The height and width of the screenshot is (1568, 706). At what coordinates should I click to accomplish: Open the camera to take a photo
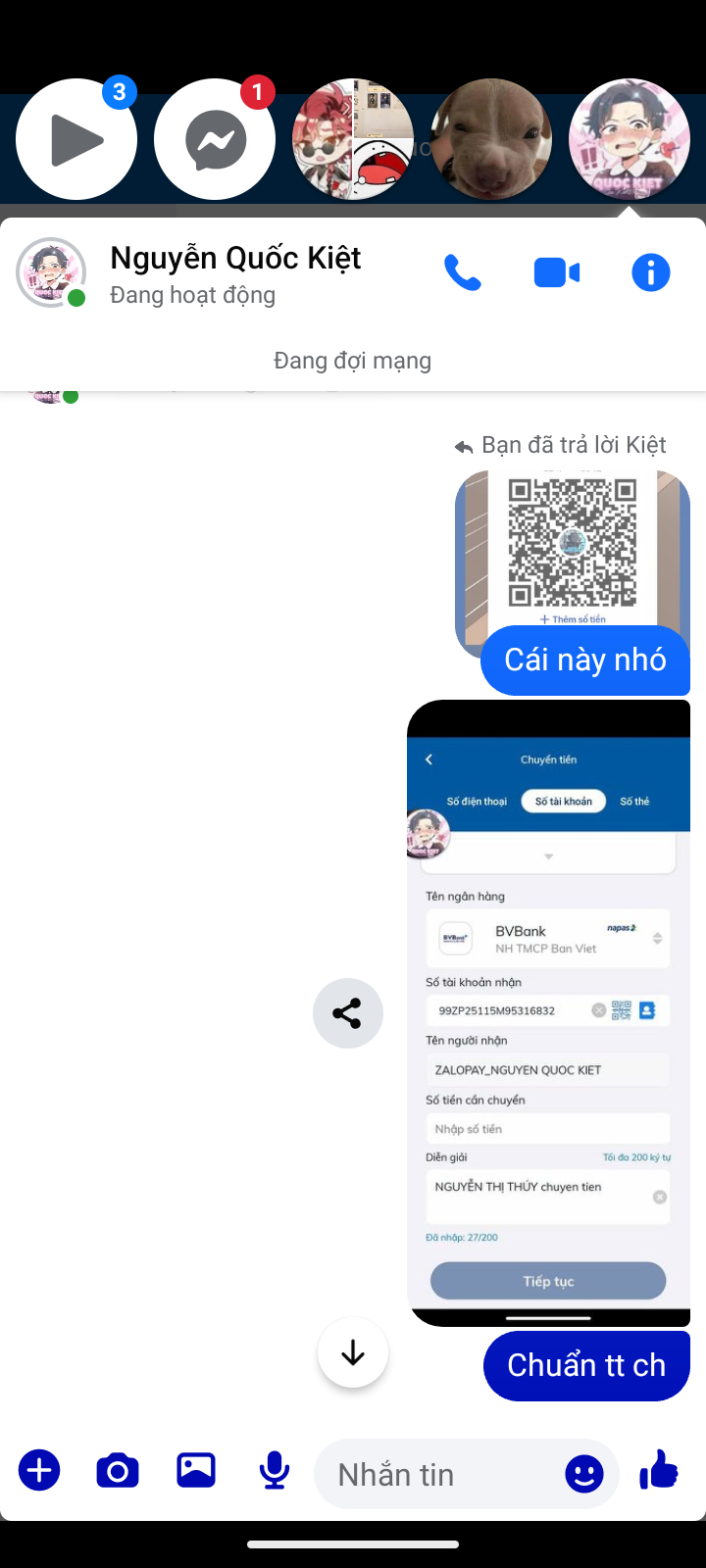click(x=118, y=1470)
